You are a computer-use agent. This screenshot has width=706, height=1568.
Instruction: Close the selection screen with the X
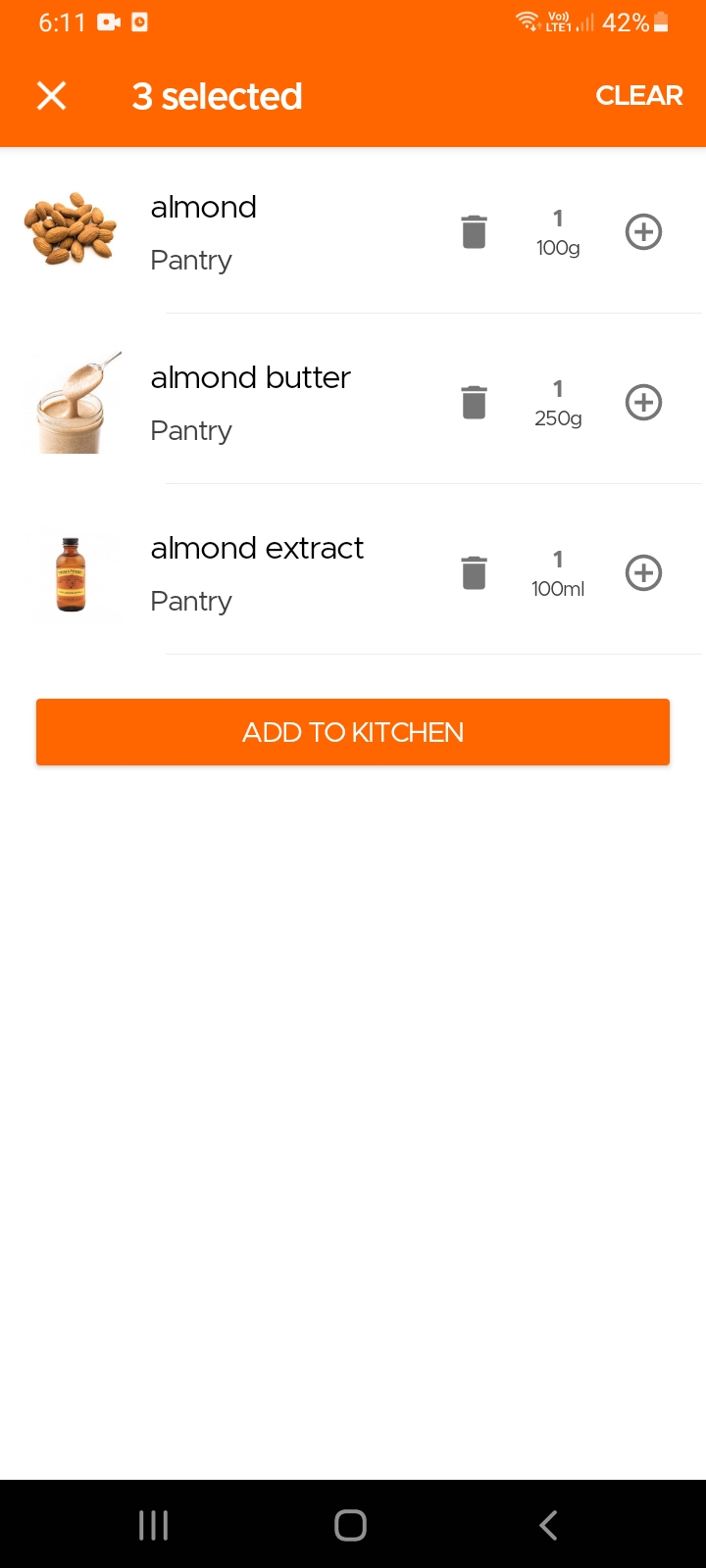point(51,96)
